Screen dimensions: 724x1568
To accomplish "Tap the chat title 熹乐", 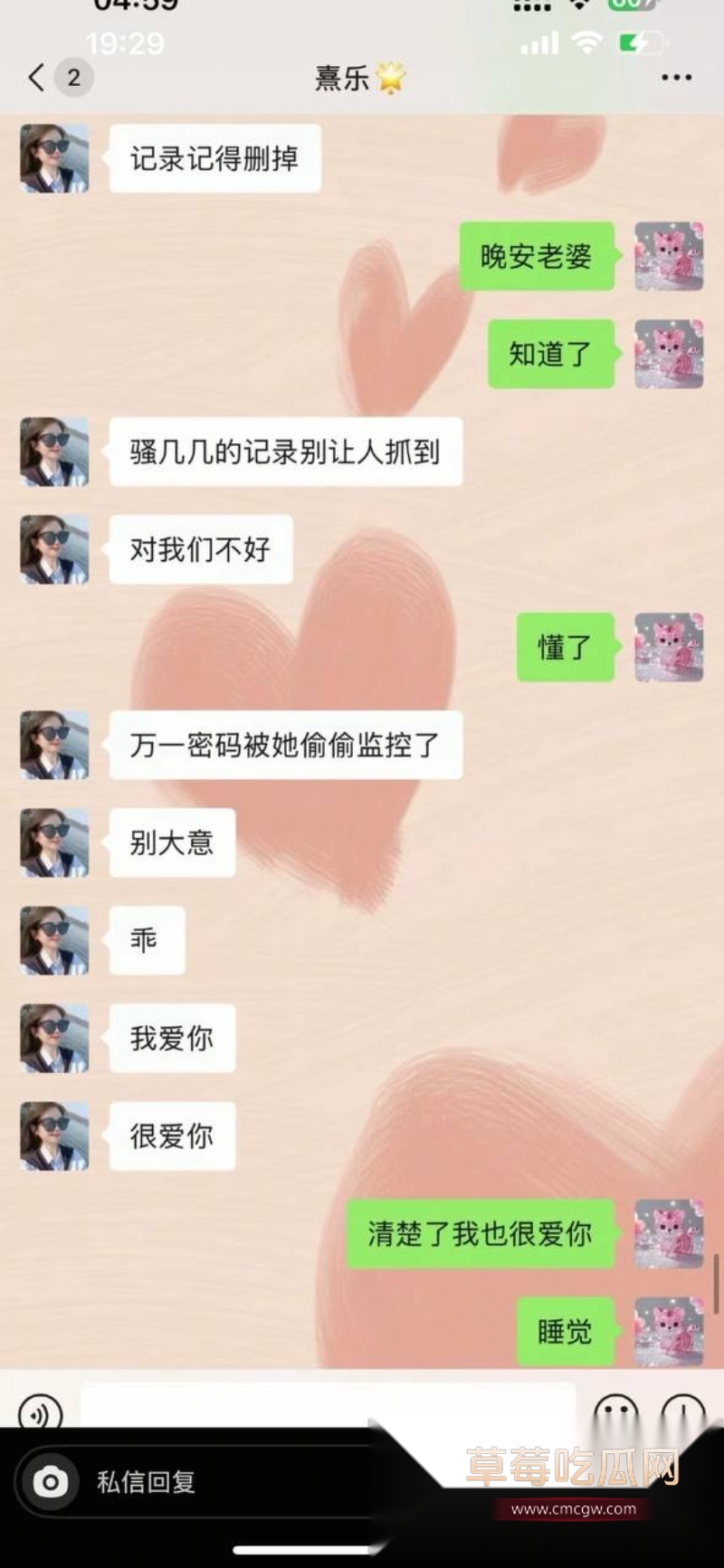I will (x=359, y=78).
